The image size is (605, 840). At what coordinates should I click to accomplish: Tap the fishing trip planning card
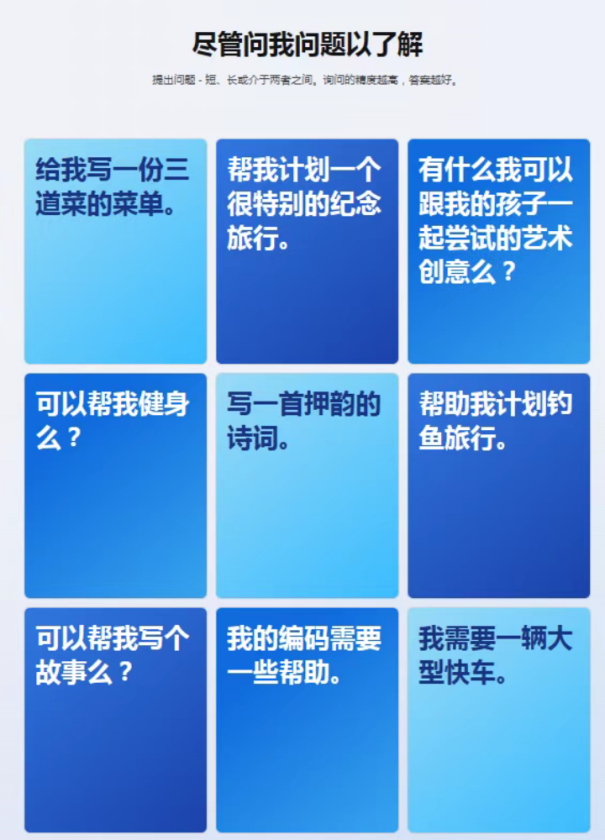(x=498, y=485)
